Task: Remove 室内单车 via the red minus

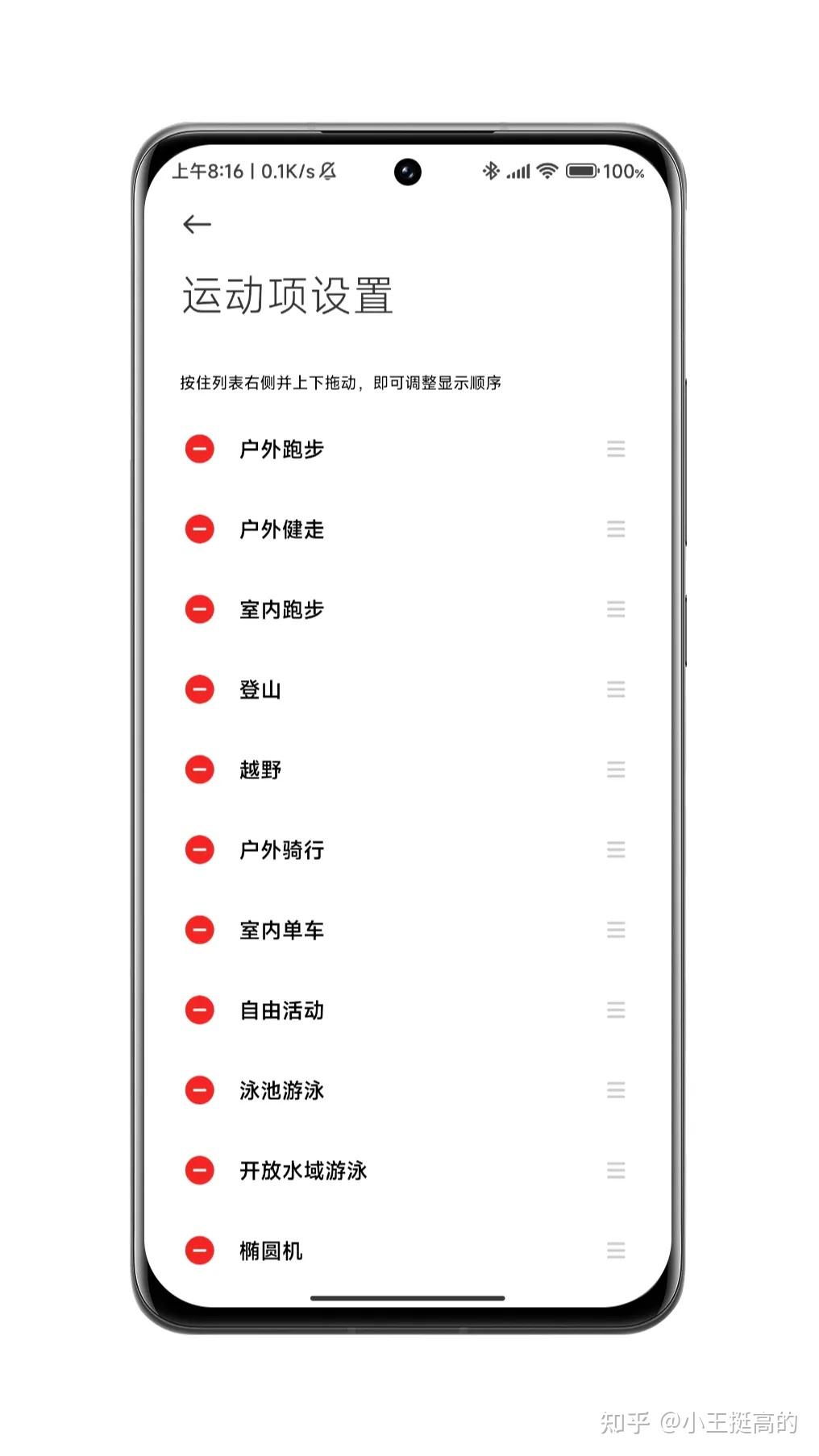Action: (x=199, y=930)
